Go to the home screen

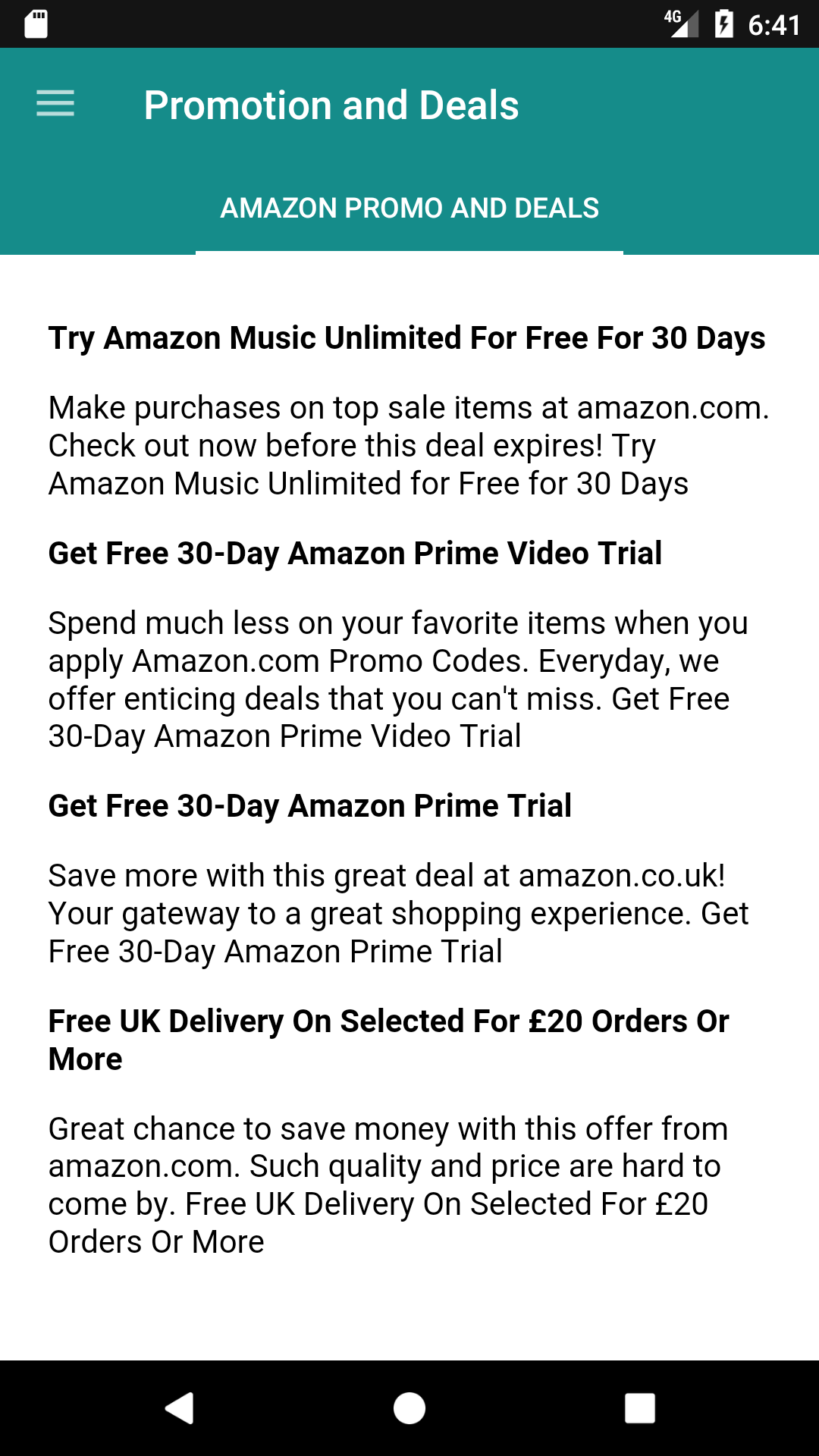coord(409,1408)
